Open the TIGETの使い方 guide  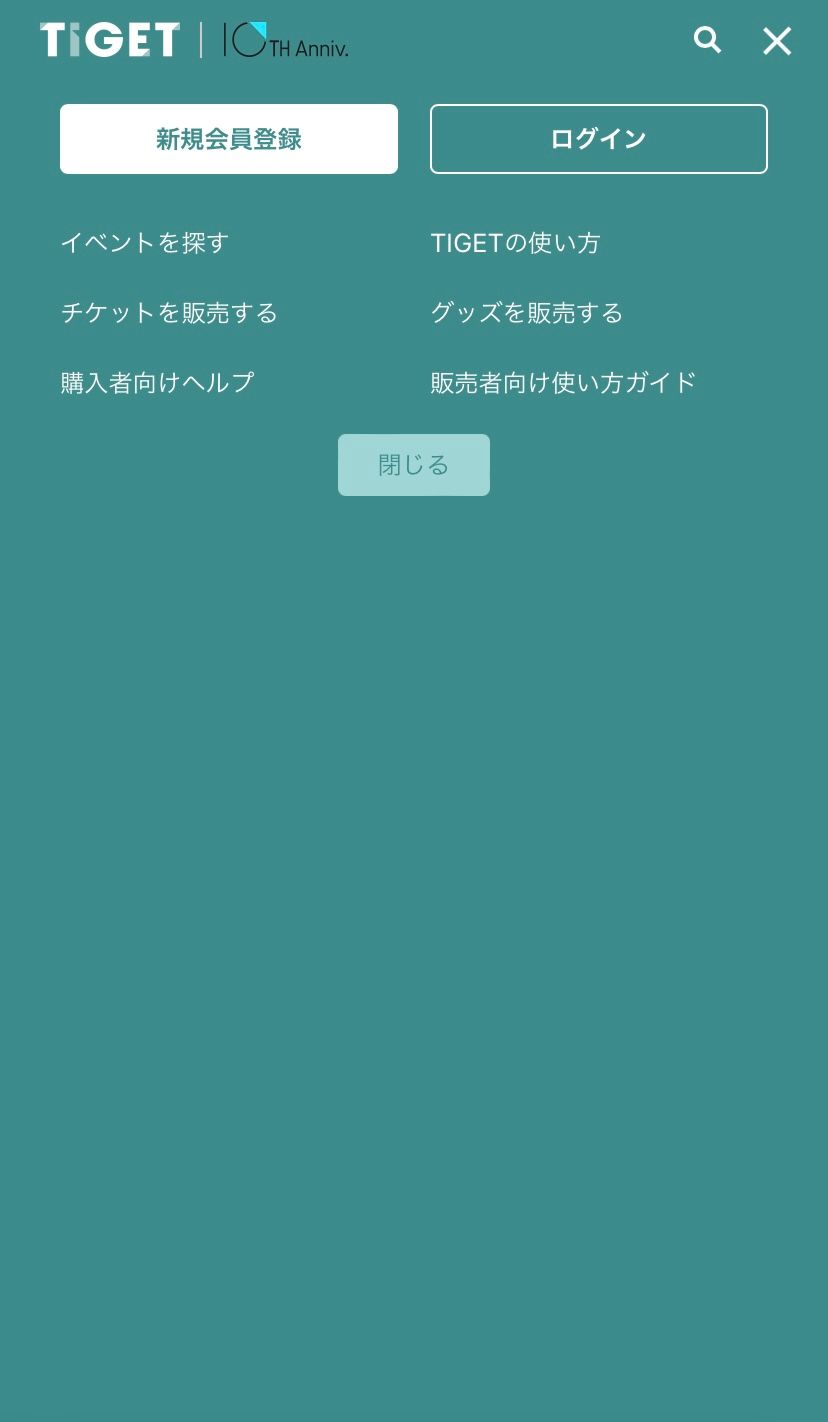point(515,242)
